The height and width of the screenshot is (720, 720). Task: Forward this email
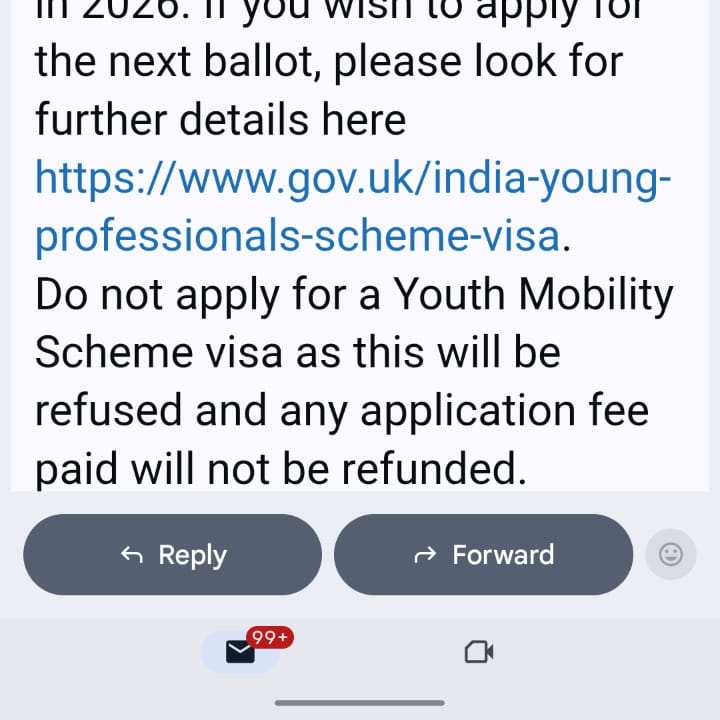[483, 555]
